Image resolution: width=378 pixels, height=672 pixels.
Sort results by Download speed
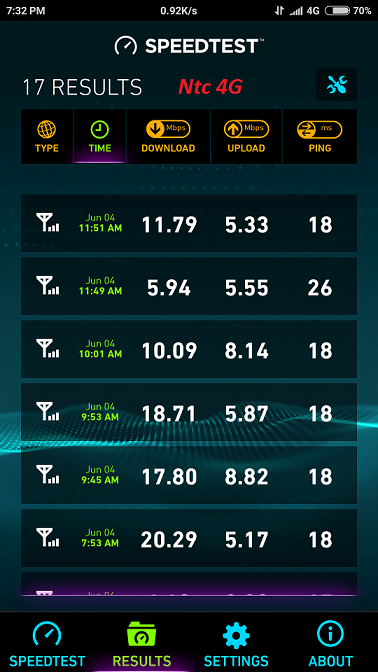168,136
